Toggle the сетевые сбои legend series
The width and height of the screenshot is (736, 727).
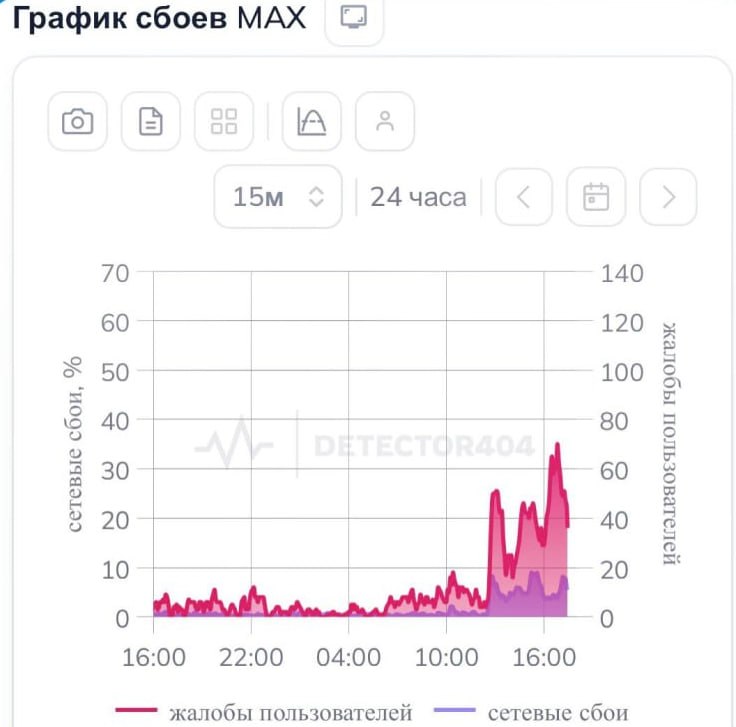[x=532, y=712]
